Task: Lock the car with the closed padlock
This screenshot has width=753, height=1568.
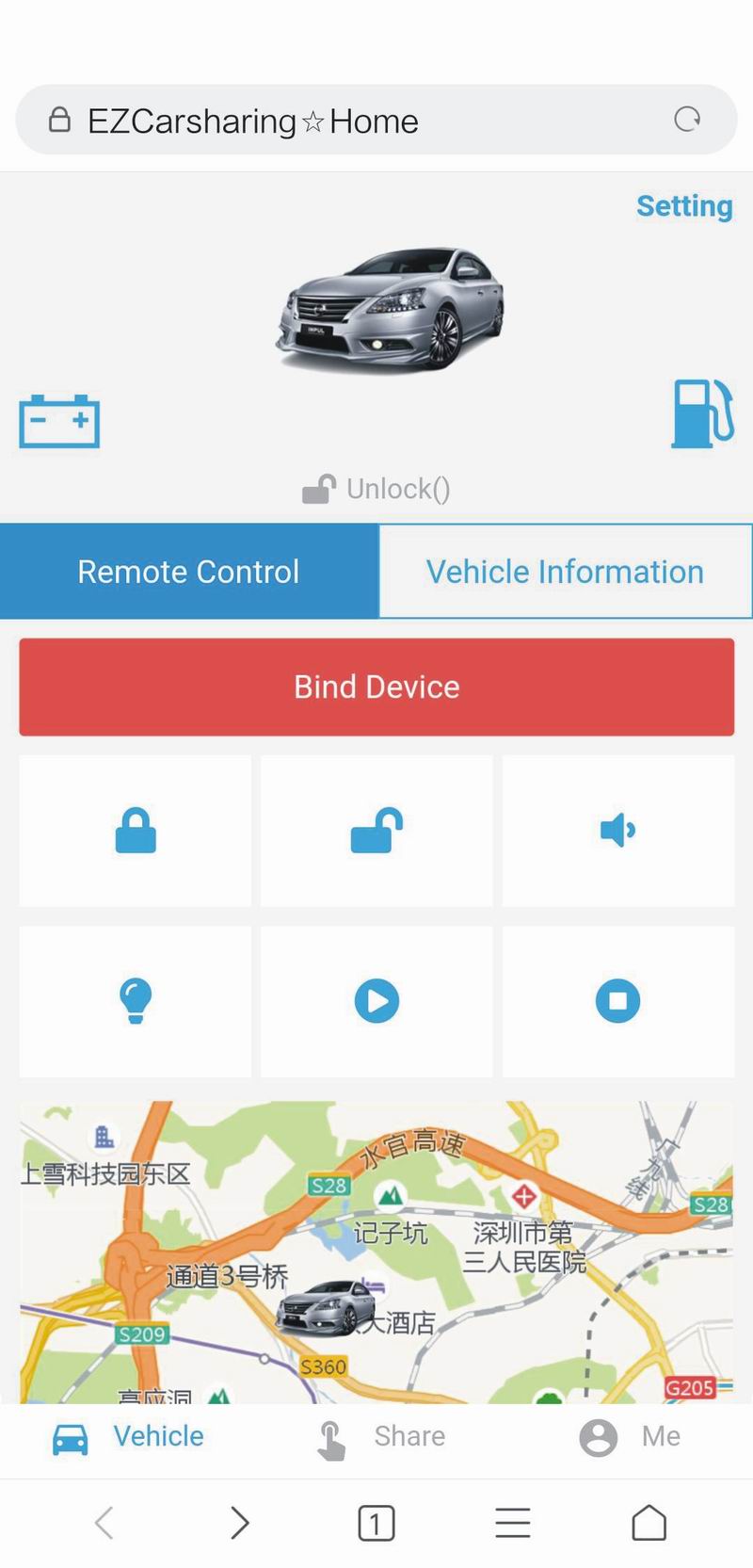Action: (x=136, y=831)
